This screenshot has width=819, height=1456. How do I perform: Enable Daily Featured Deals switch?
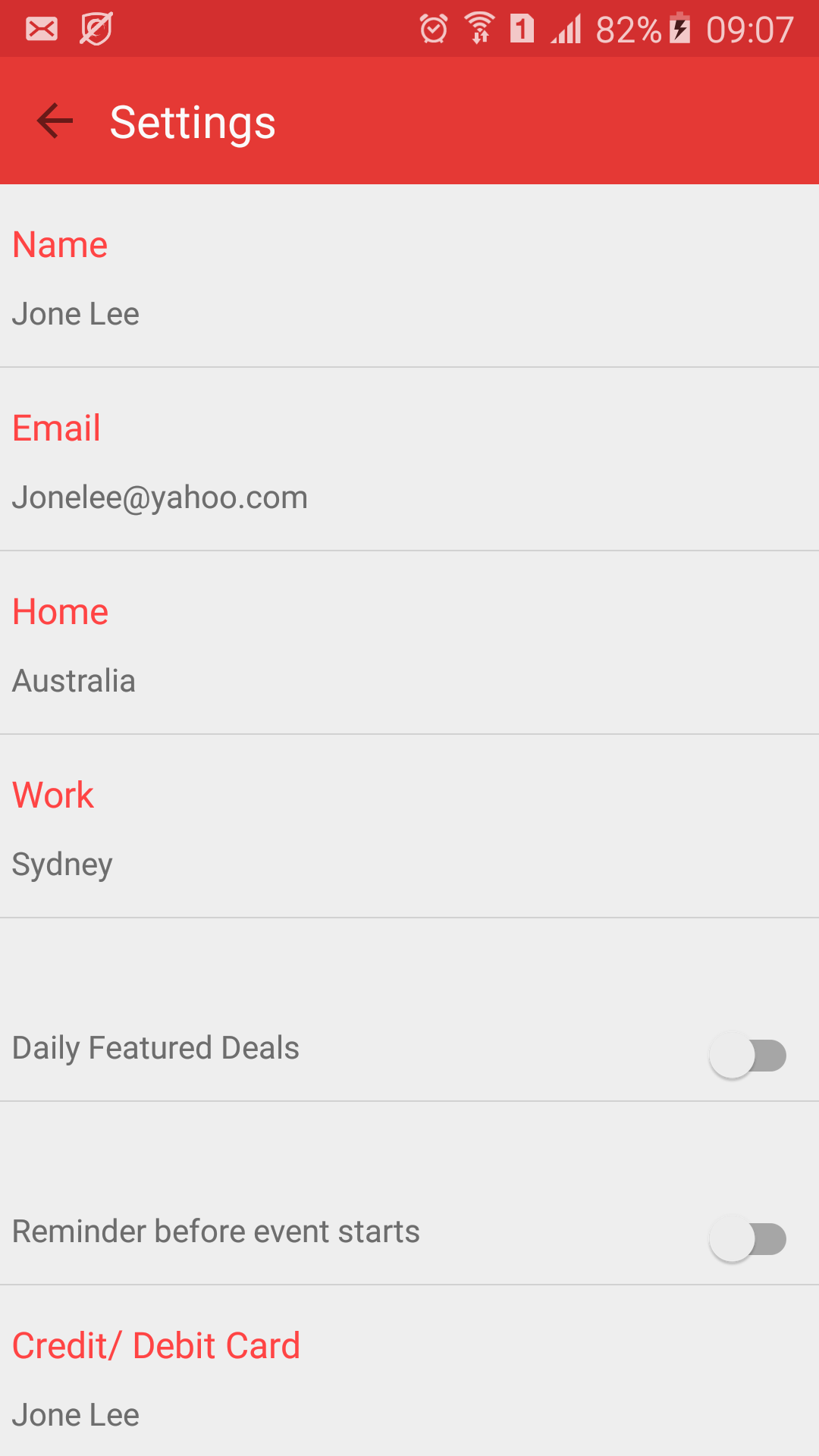coord(748,1055)
